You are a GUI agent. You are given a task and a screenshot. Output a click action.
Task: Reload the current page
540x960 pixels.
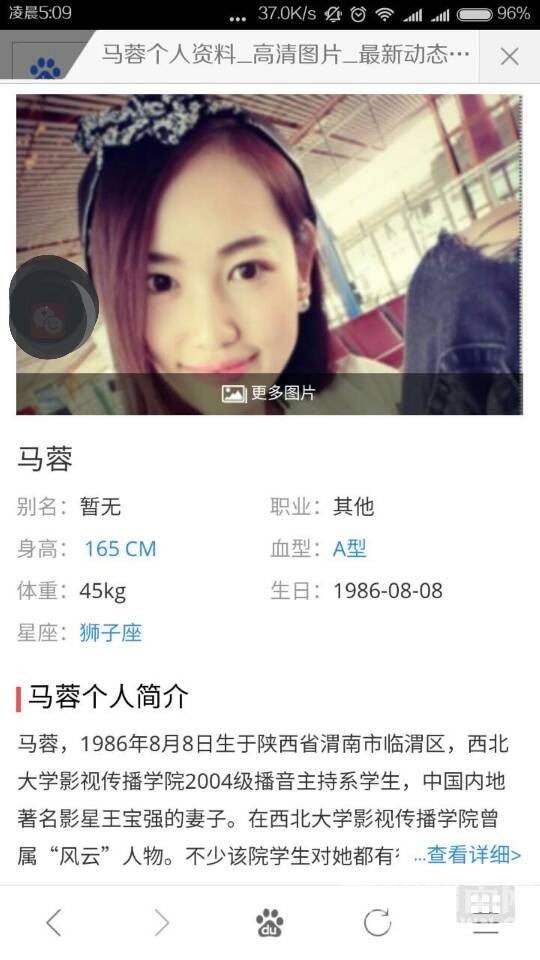point(377,922)
